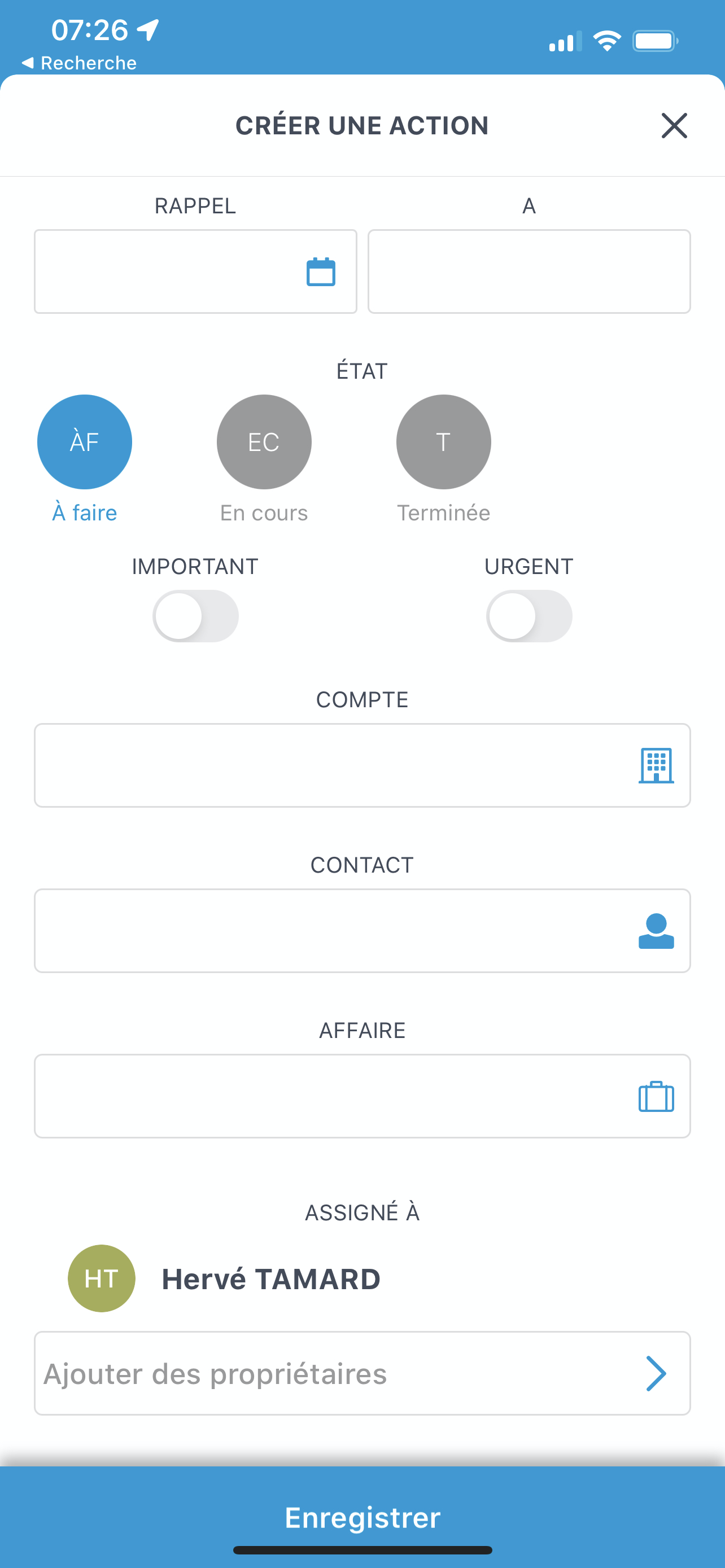
Task: Close the Créer une action dialog
Action: (x=674, y=125)
